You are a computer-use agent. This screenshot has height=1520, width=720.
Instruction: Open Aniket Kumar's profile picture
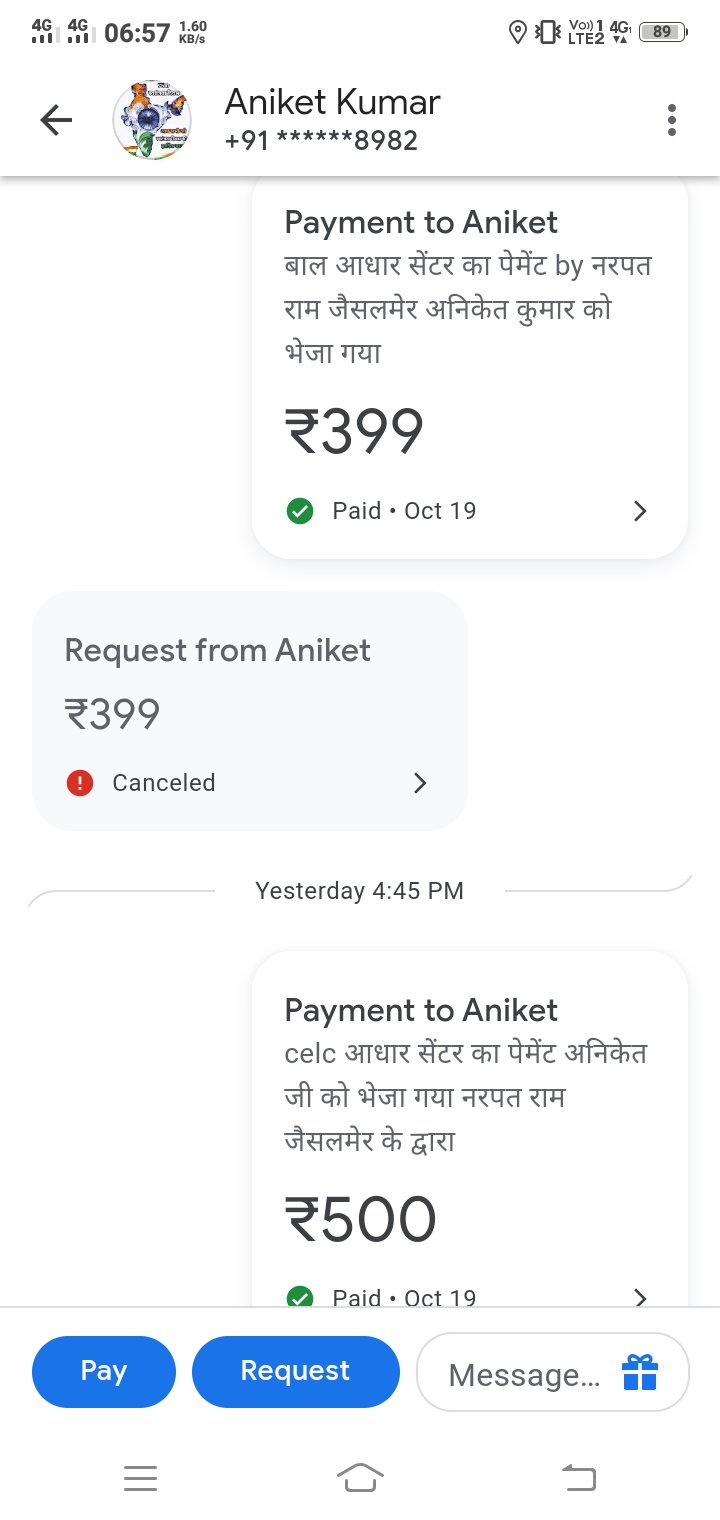pyautogui.click(x=152, y=121)
